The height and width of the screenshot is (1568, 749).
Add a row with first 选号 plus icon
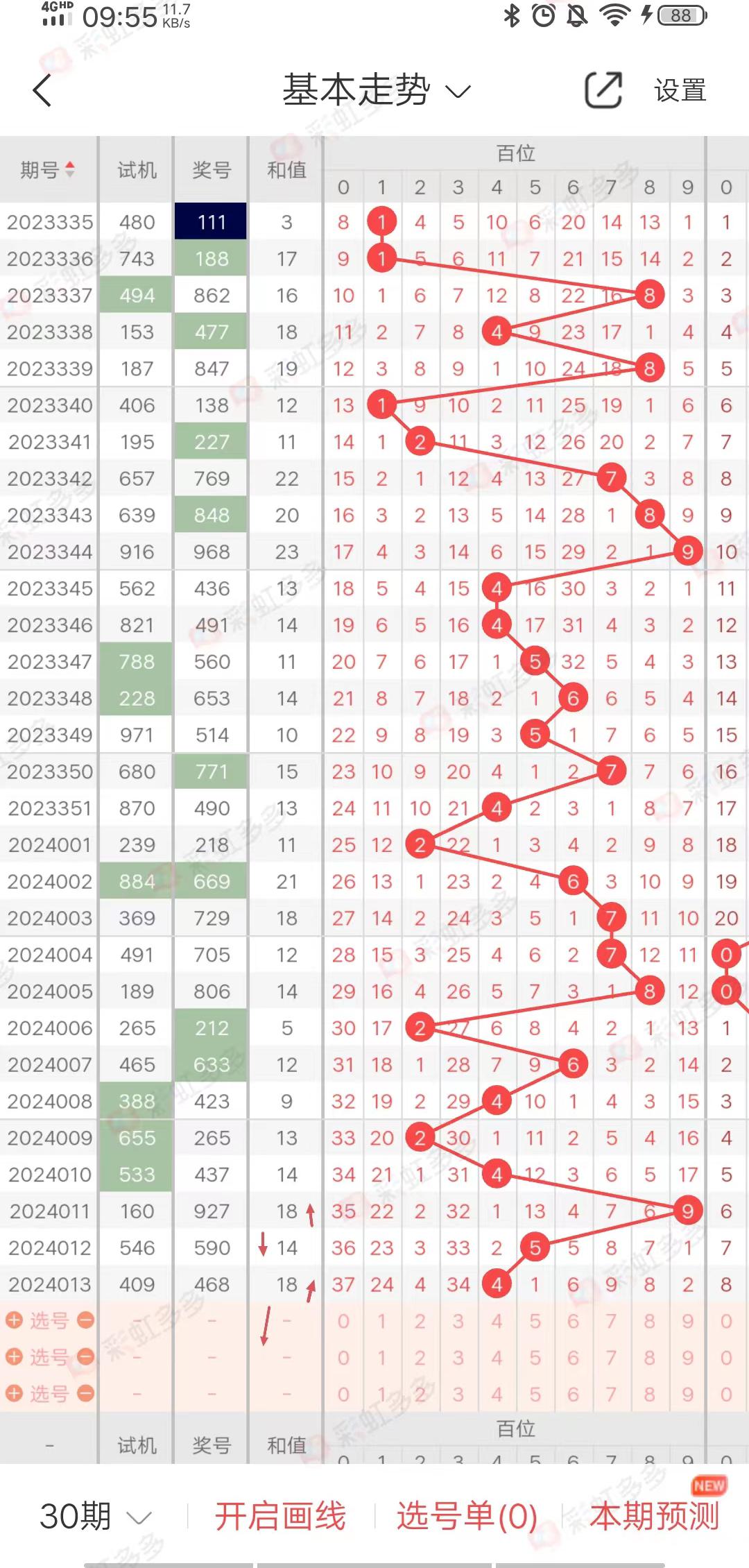coord(15,1320)
